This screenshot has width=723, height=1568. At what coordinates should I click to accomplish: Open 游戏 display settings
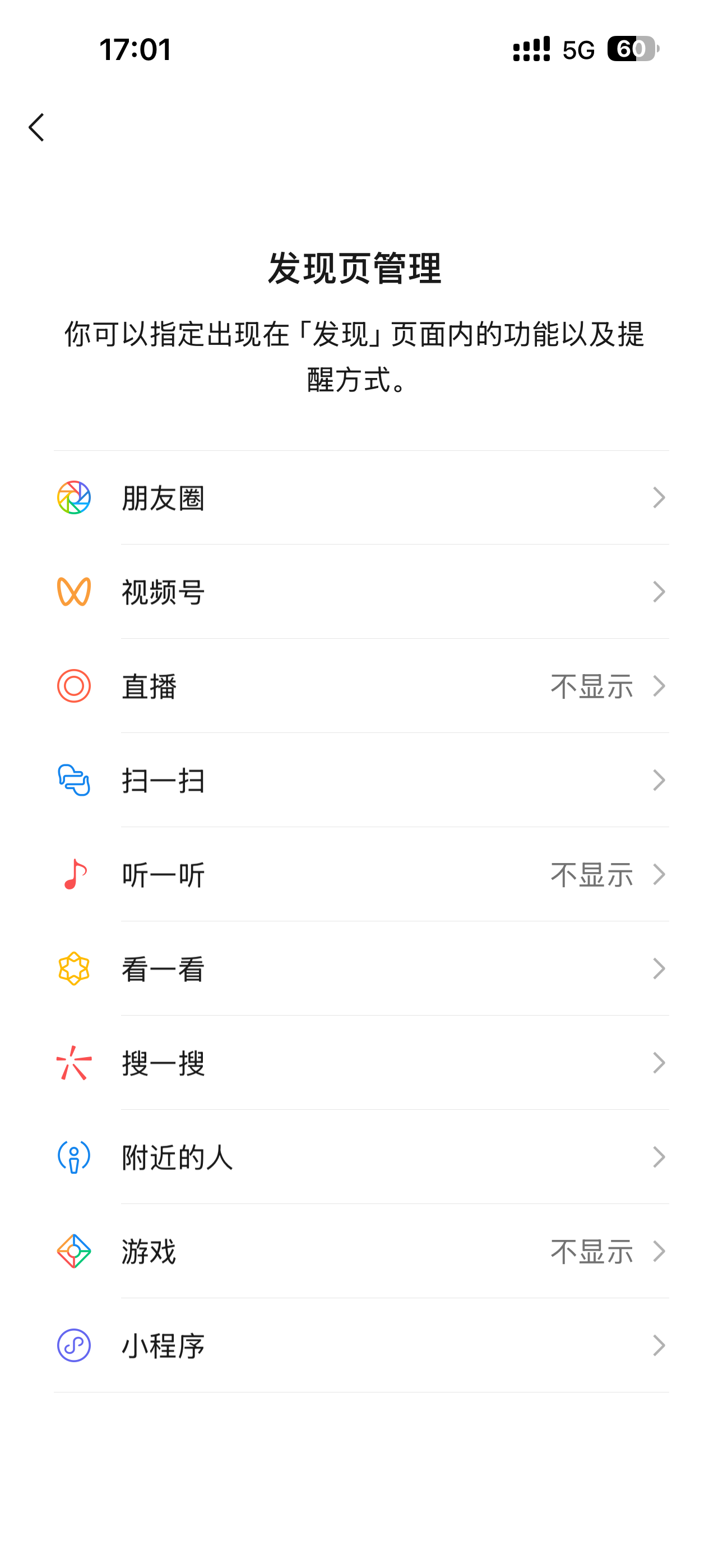pyautogui.click(x=361, y=1252)
